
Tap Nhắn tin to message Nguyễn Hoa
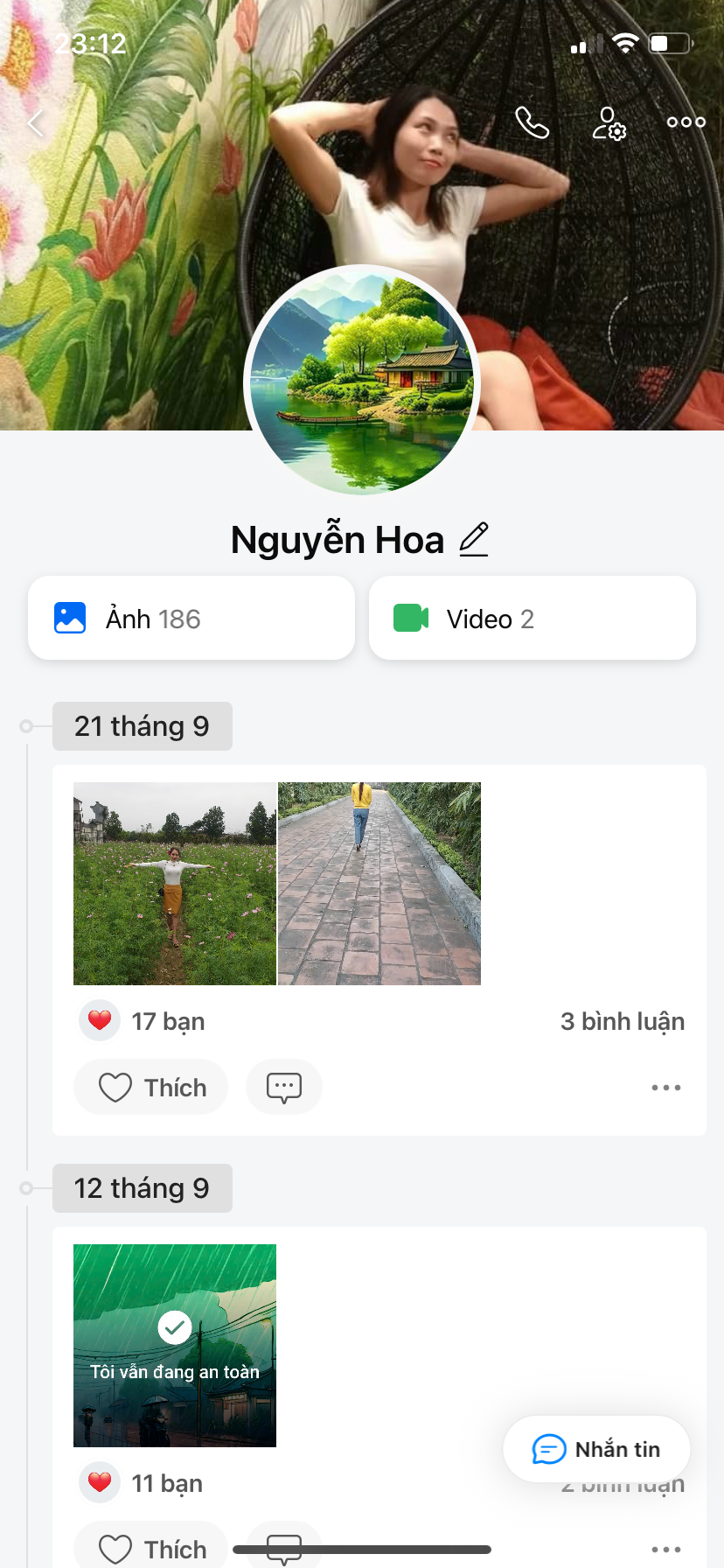tap(596, 1450)
